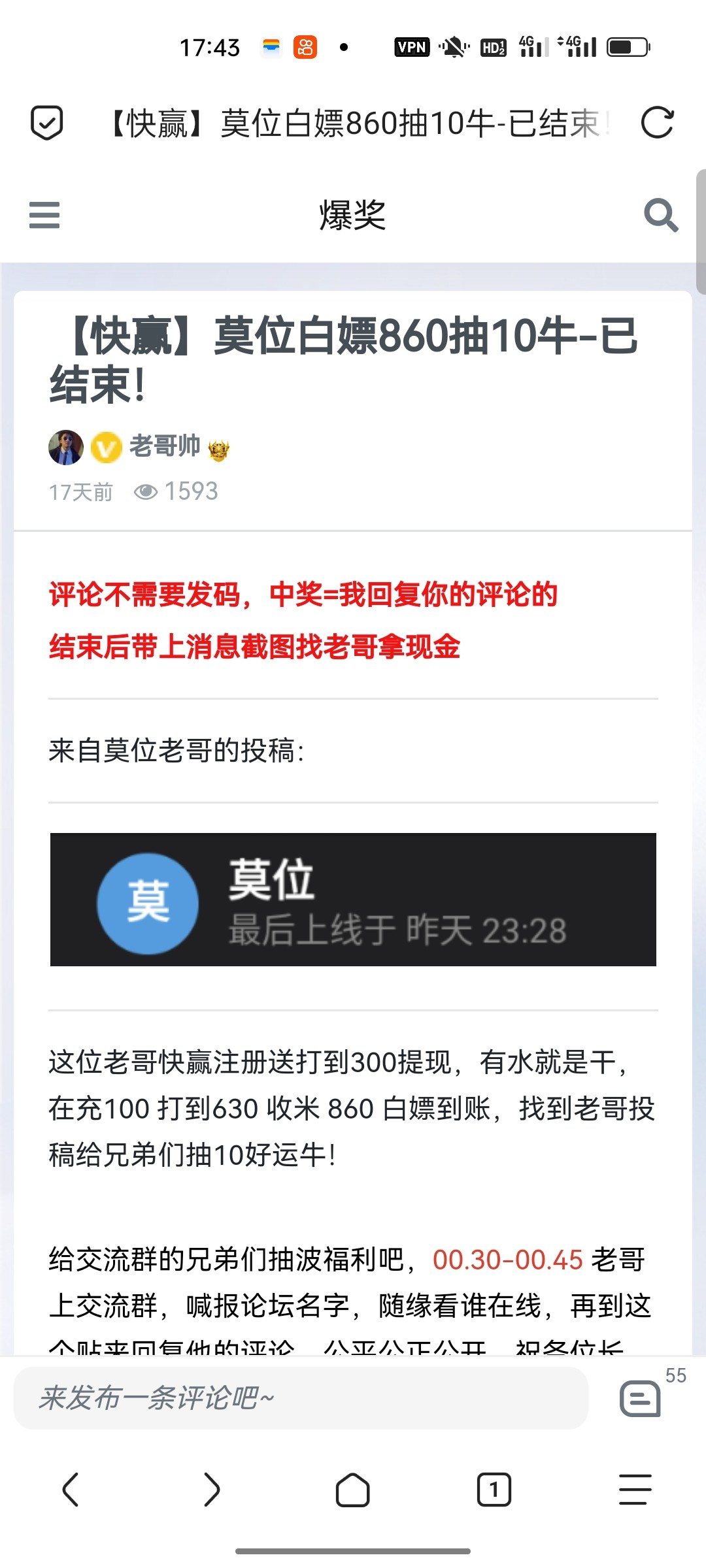Tap the comment input box

click(x=301, y=1397)
